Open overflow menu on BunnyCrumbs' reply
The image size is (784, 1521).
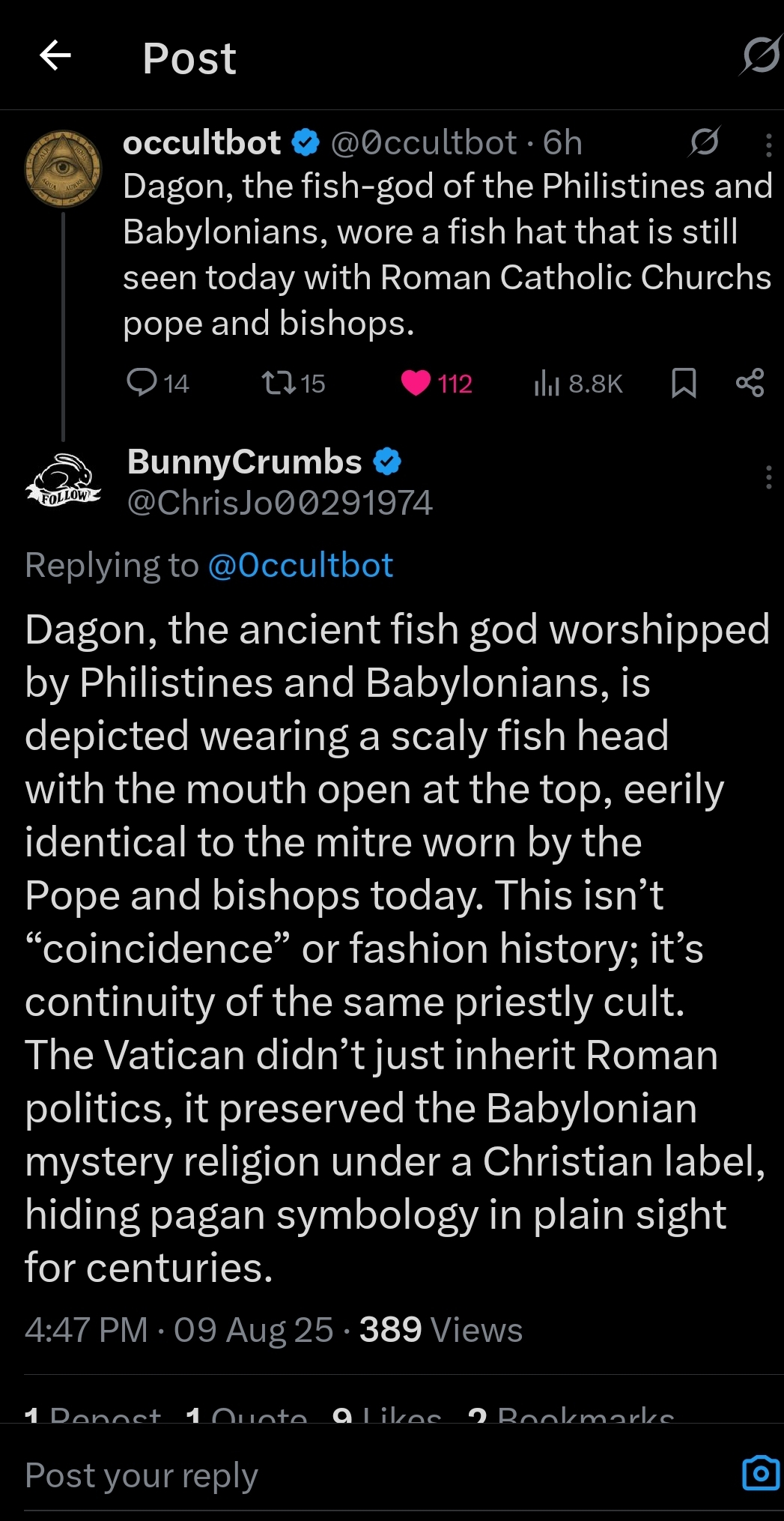[x=768, y=477]
